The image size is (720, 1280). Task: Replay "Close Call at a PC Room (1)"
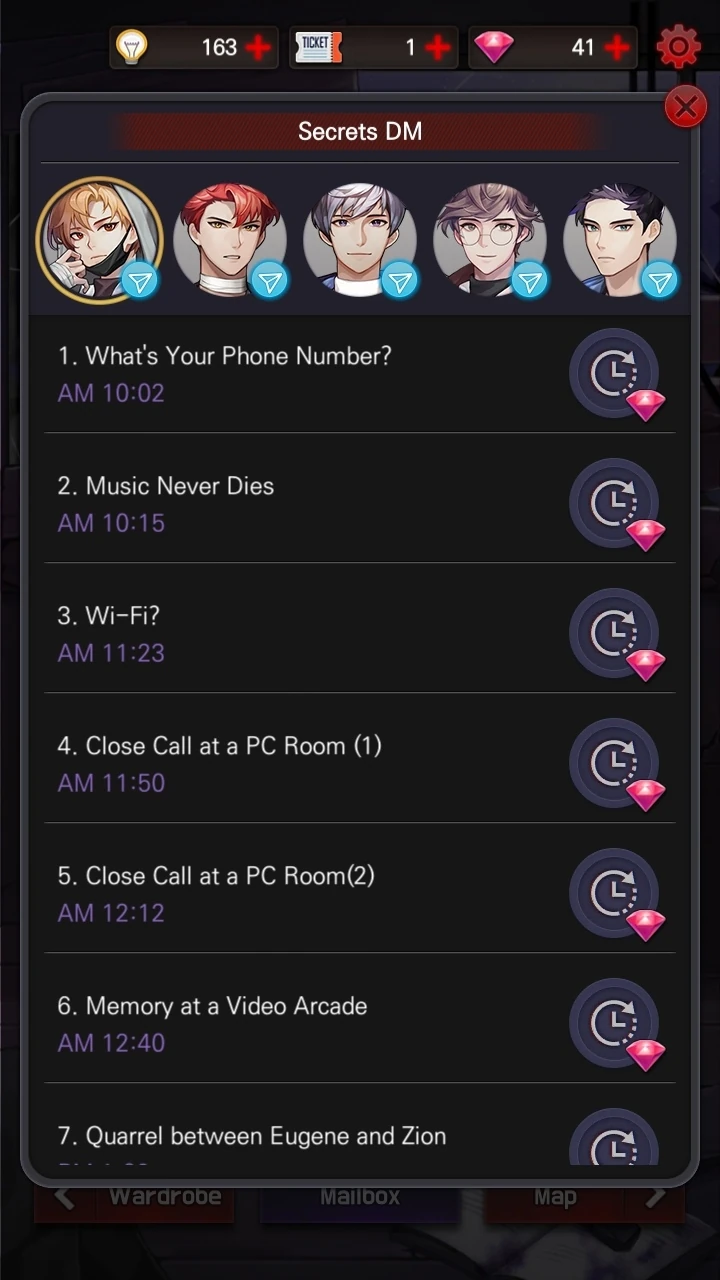point(615,763)
